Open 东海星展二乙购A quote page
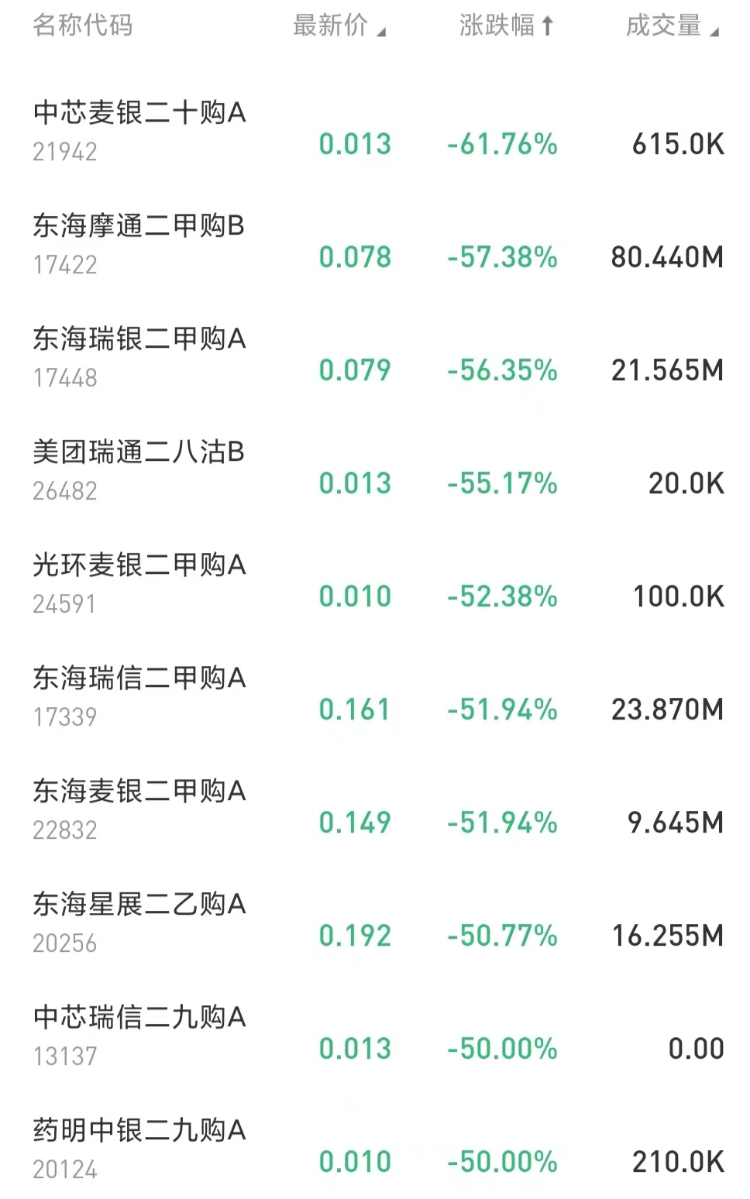The image size is (750, 1199). pos(139,904)
